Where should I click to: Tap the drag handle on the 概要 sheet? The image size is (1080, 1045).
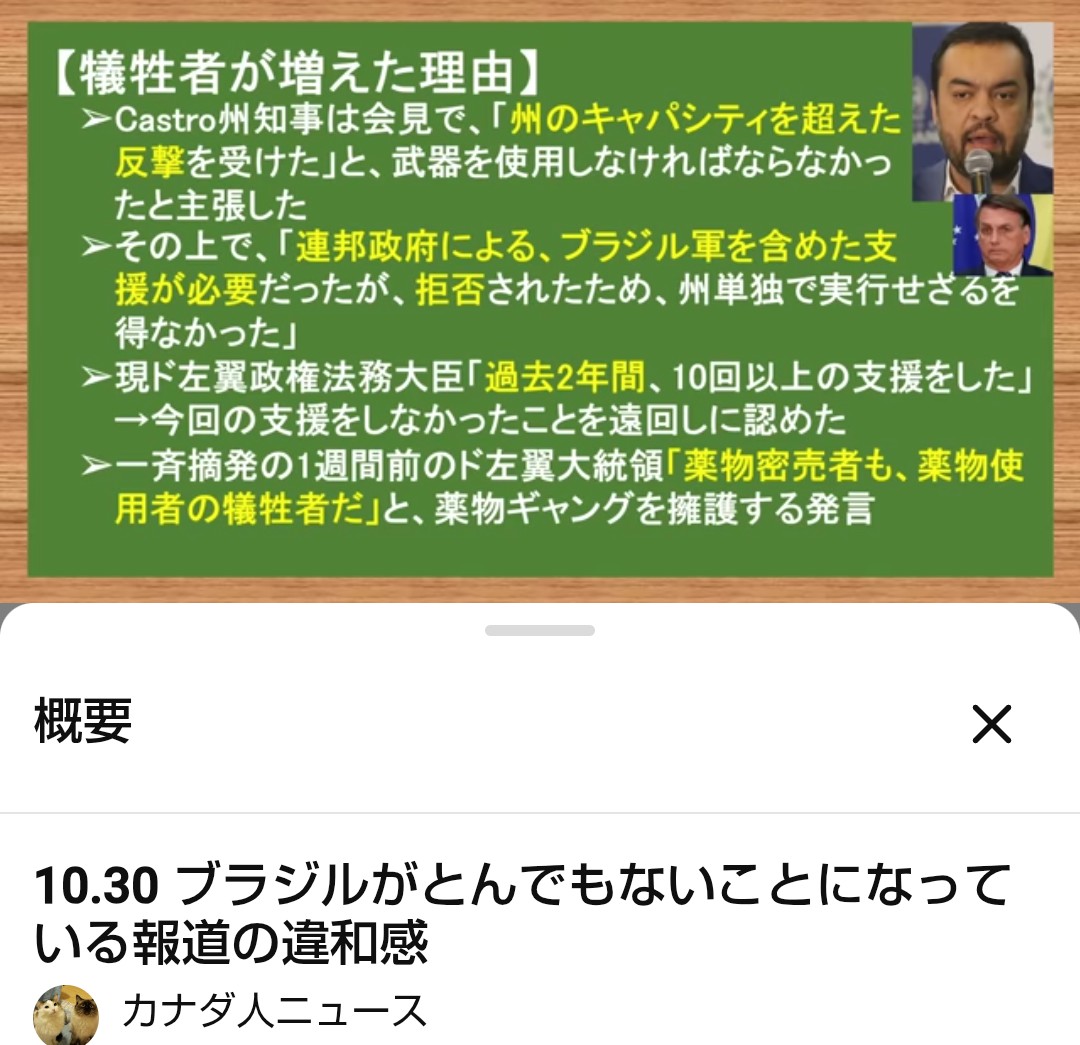pos(540,631)
